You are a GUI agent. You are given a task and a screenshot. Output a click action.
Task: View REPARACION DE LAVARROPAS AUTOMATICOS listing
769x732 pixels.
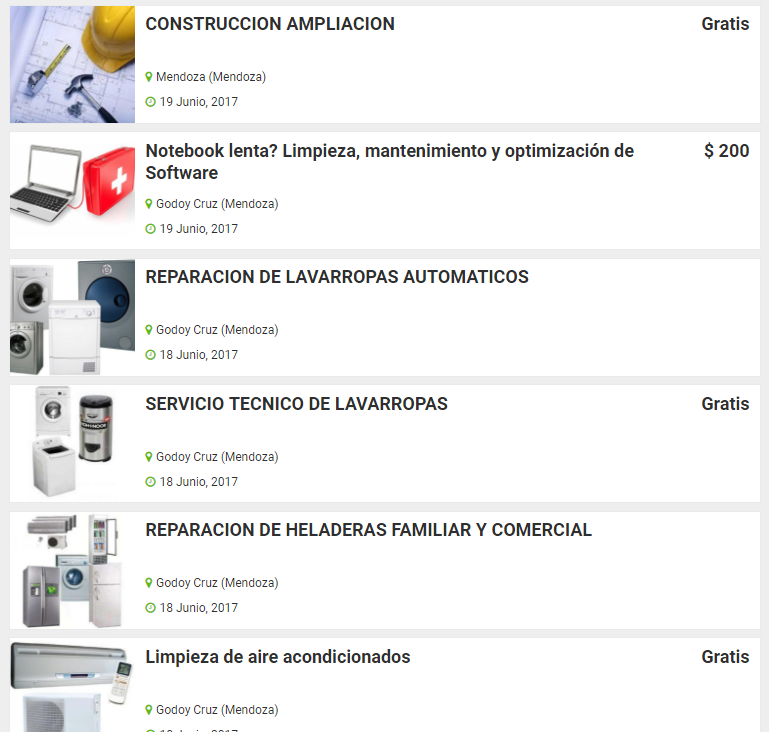337,277
